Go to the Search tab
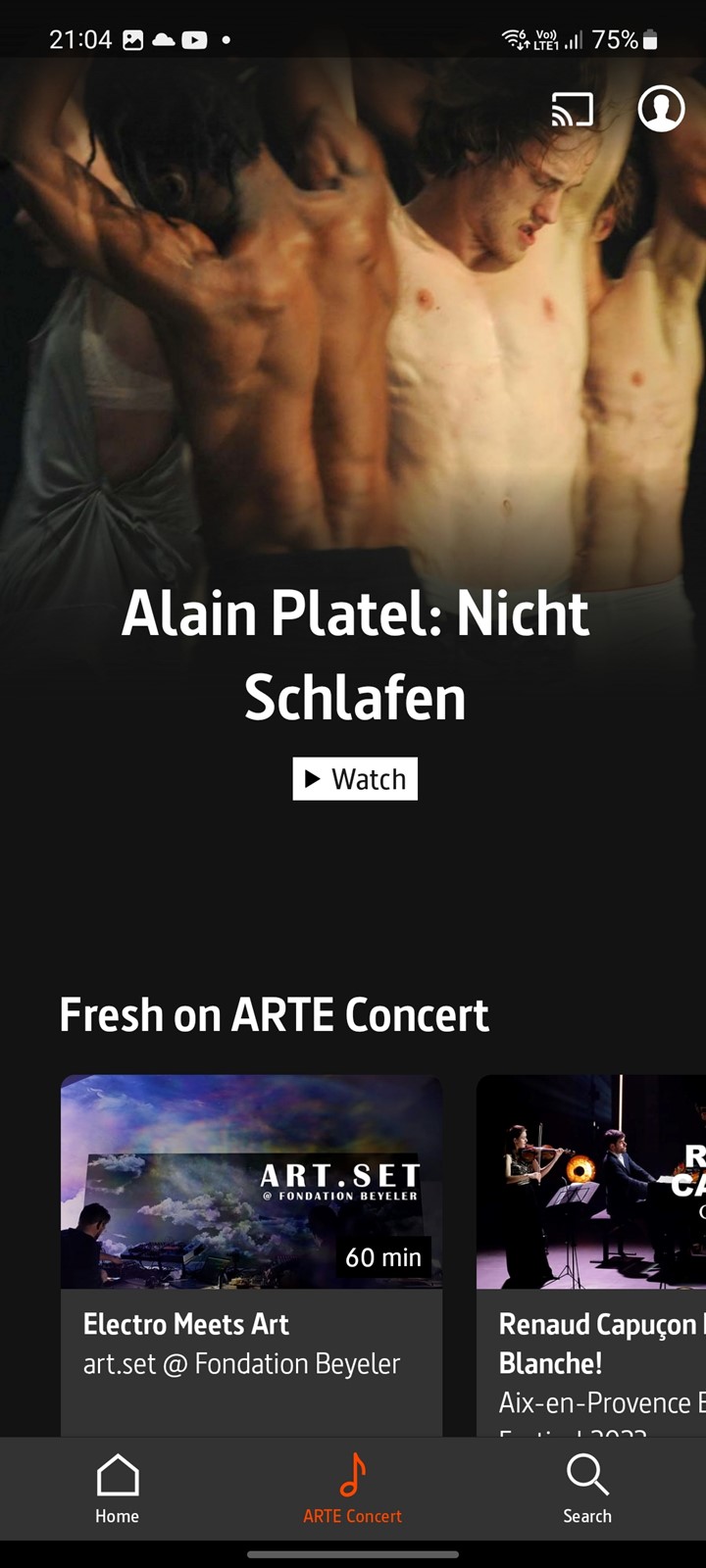 (x=587, y=1489)
